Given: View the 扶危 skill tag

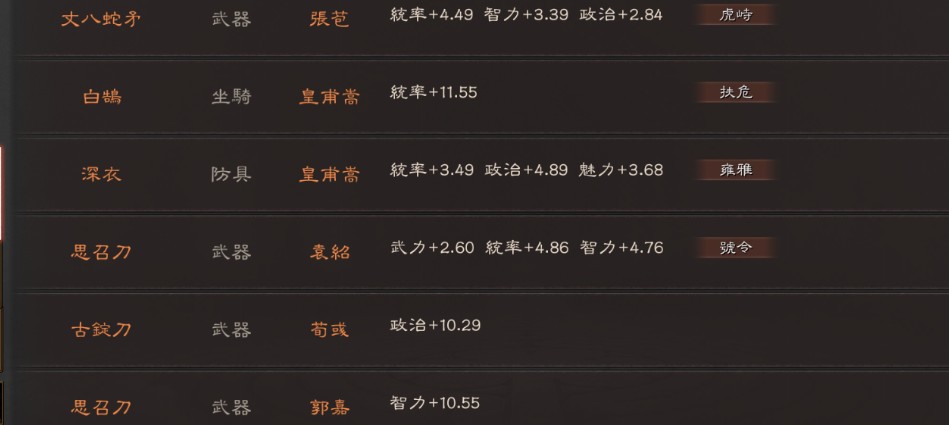Looking at the screenshot, I should tap(736, 92).
